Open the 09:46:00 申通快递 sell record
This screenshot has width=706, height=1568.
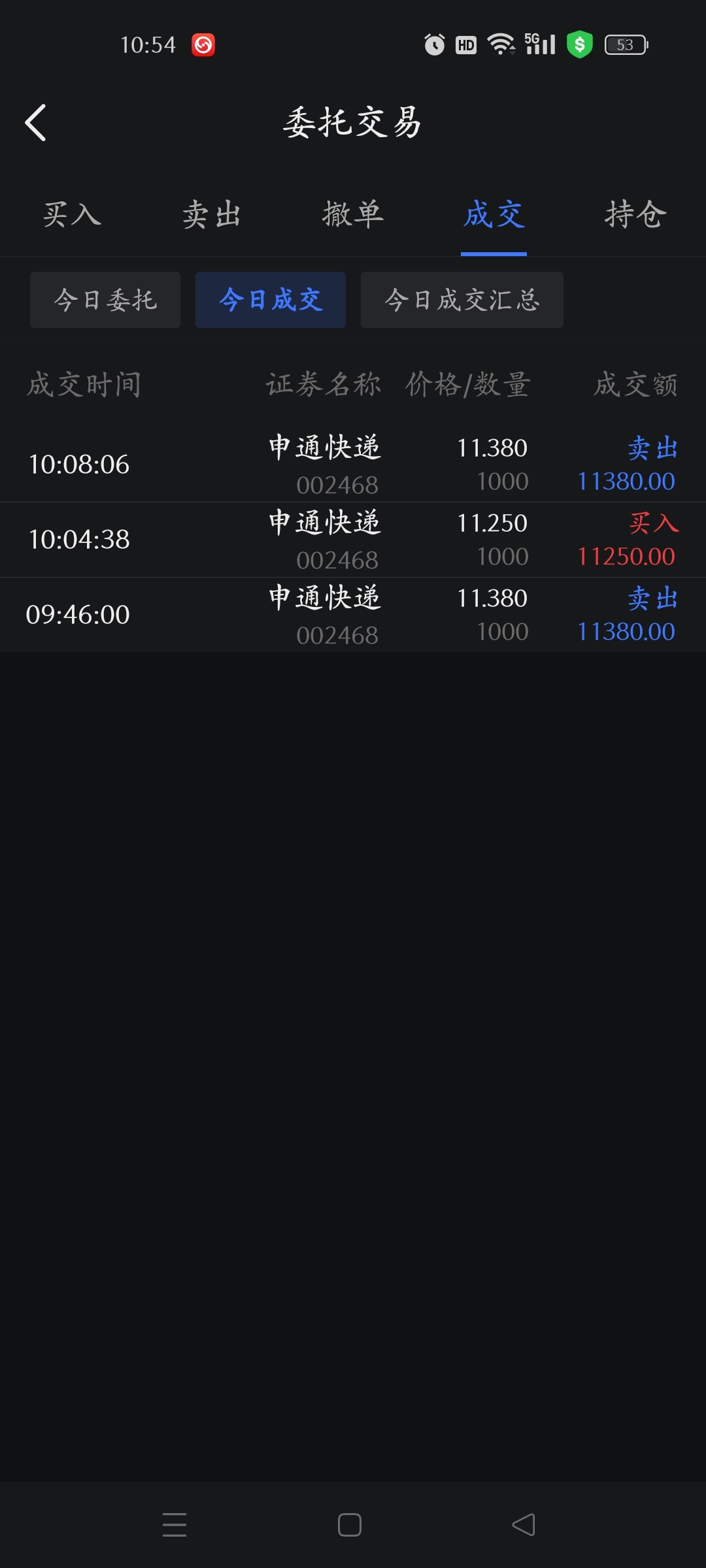click(x=353, y=615)
